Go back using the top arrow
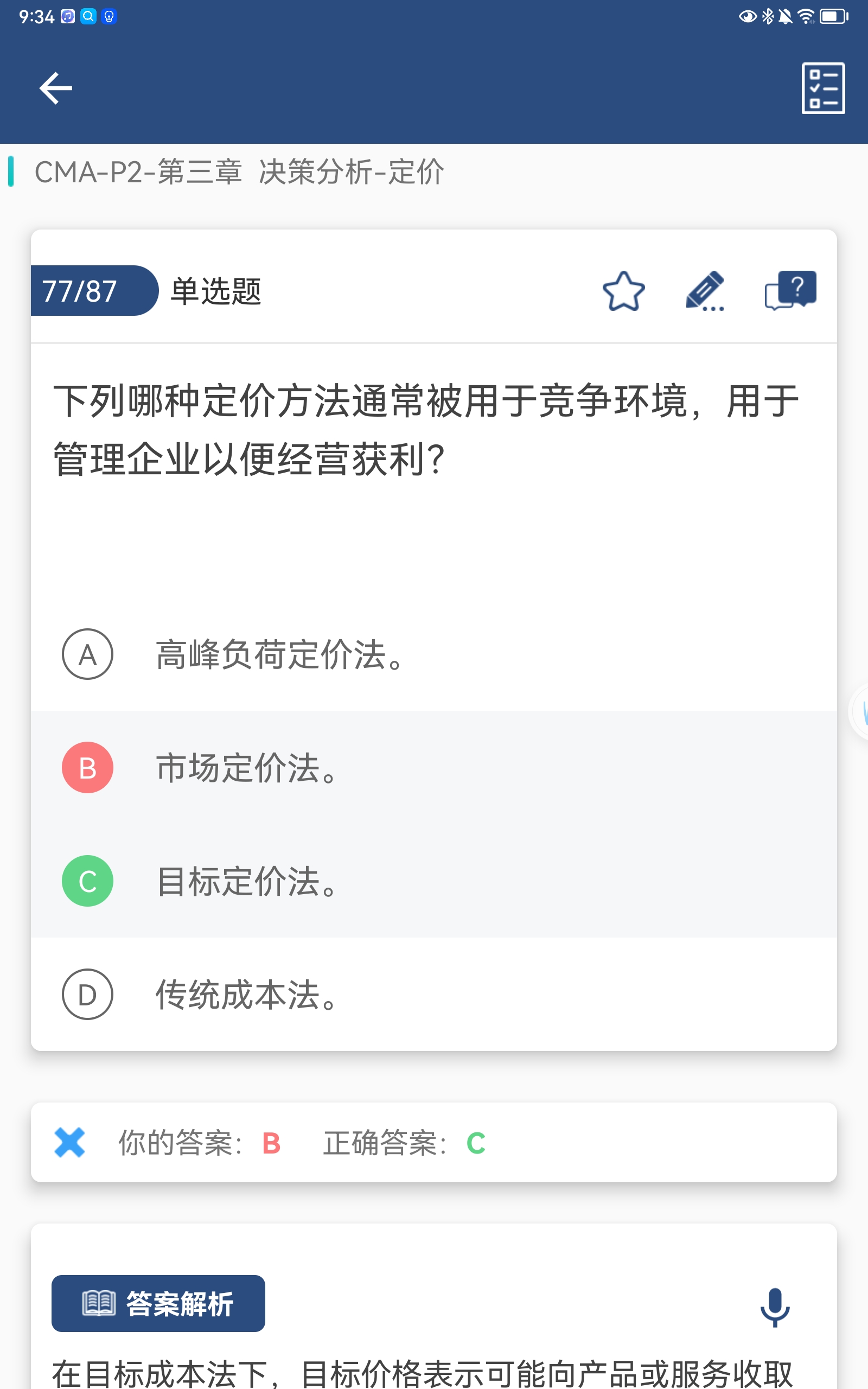Screen dimensions: 868x1389 tap(56, 88)
